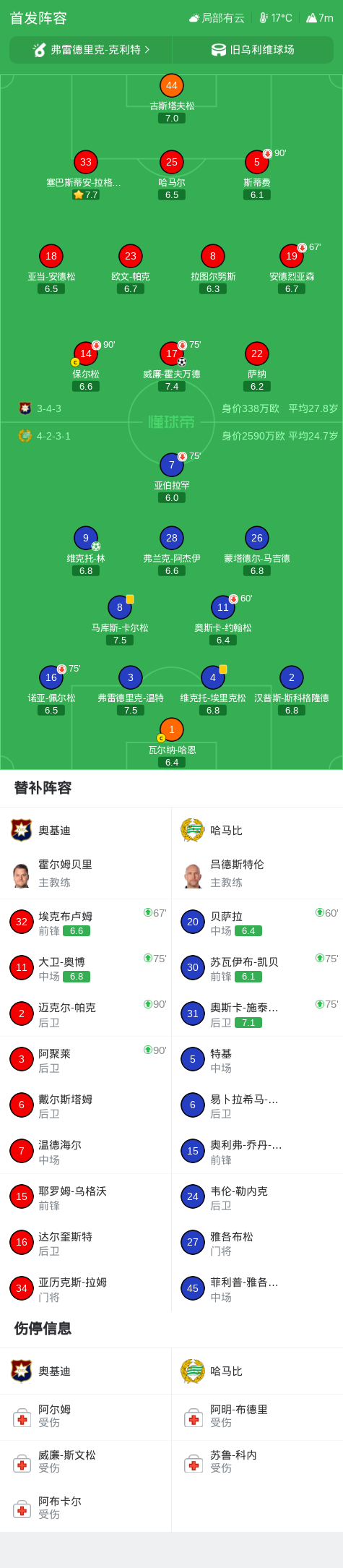343x1568 pixels.
Task: Open goalkeeper 古斯塔夫松 player card
Action: (x=171, y=99)
